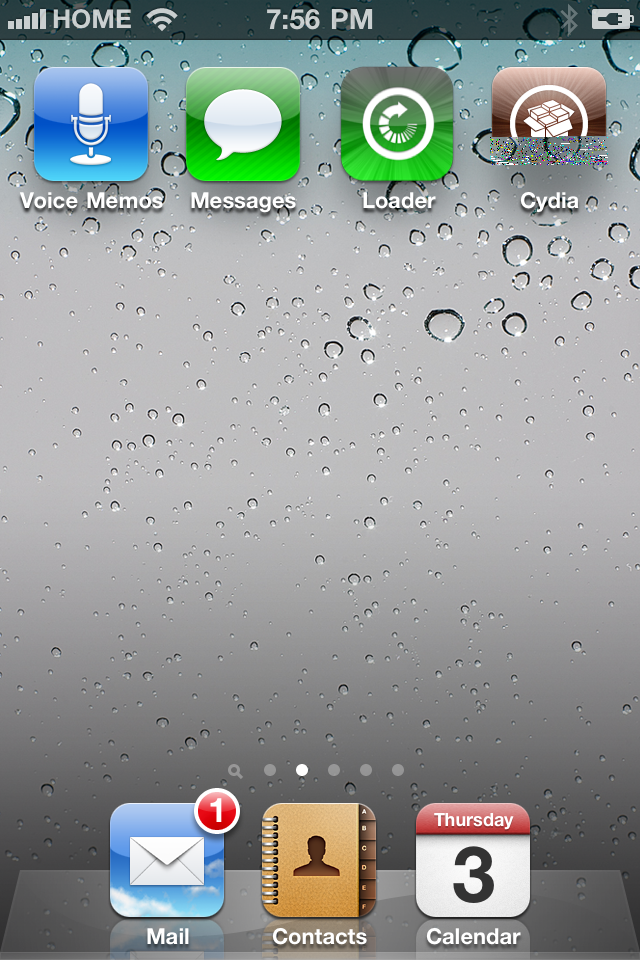Open the Calendar app
The image size is (640, 960).
(x=472, y=860)
